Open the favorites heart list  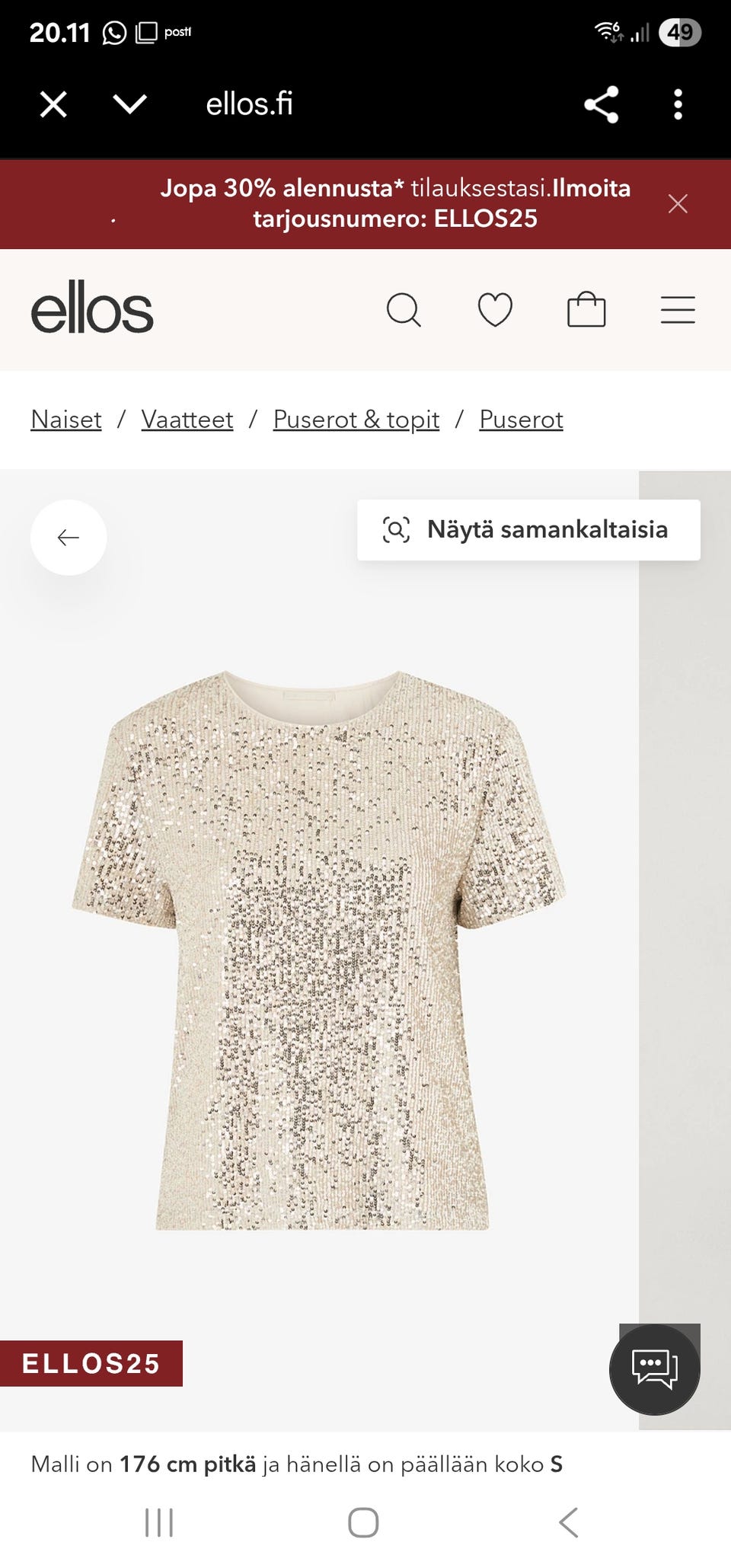pyautogui.click(x=495, y=310)
